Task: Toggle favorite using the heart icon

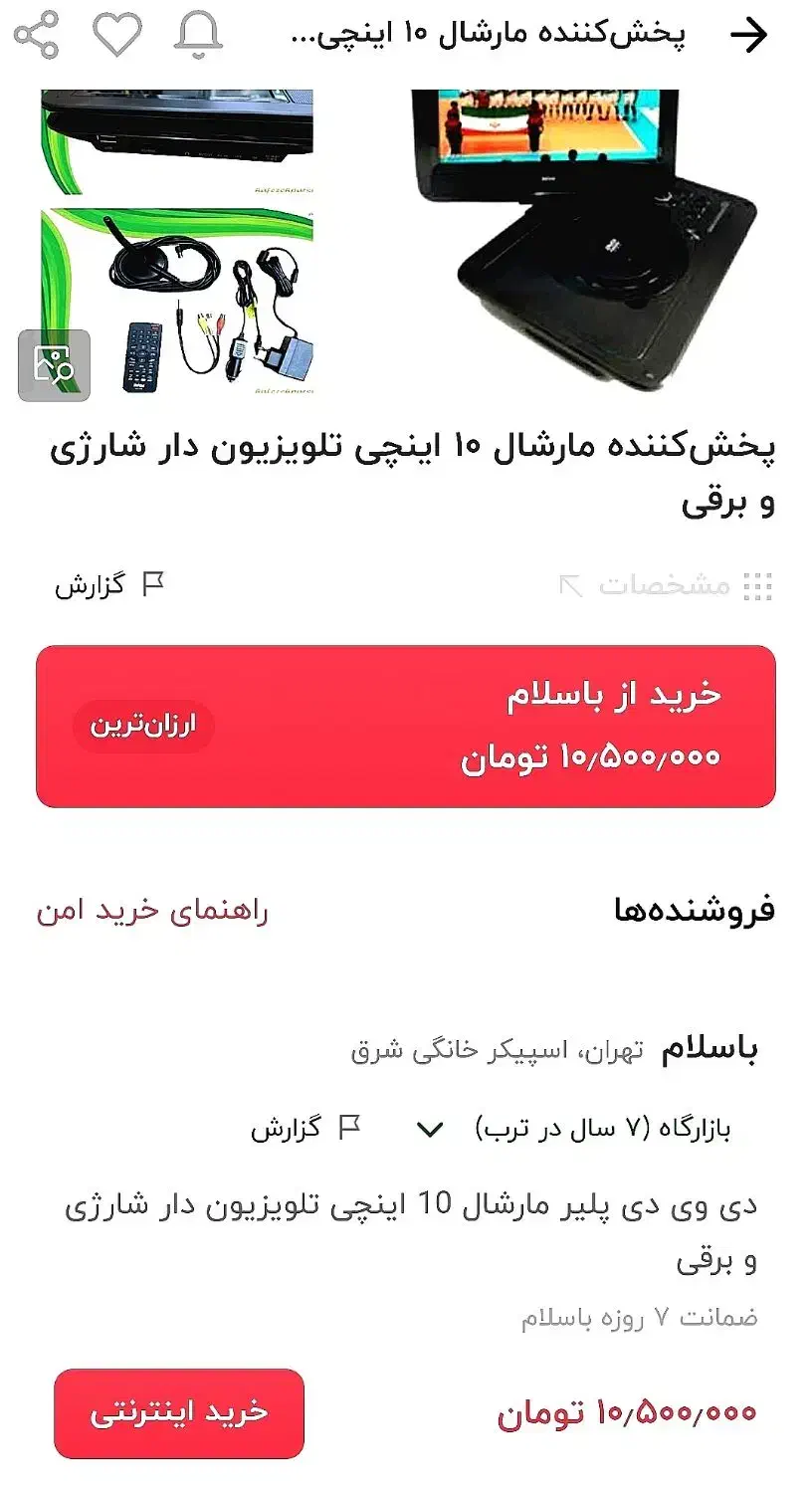Action: 117,36
